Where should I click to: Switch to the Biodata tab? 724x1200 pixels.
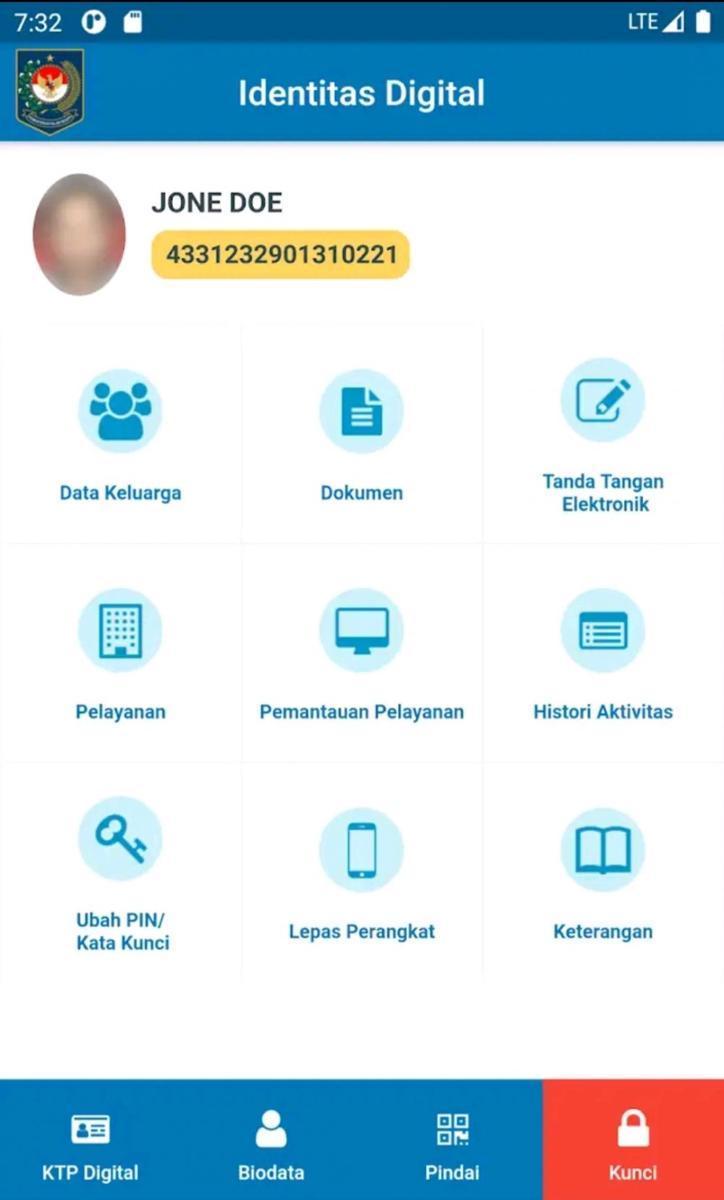click(x=271, y=1144)
